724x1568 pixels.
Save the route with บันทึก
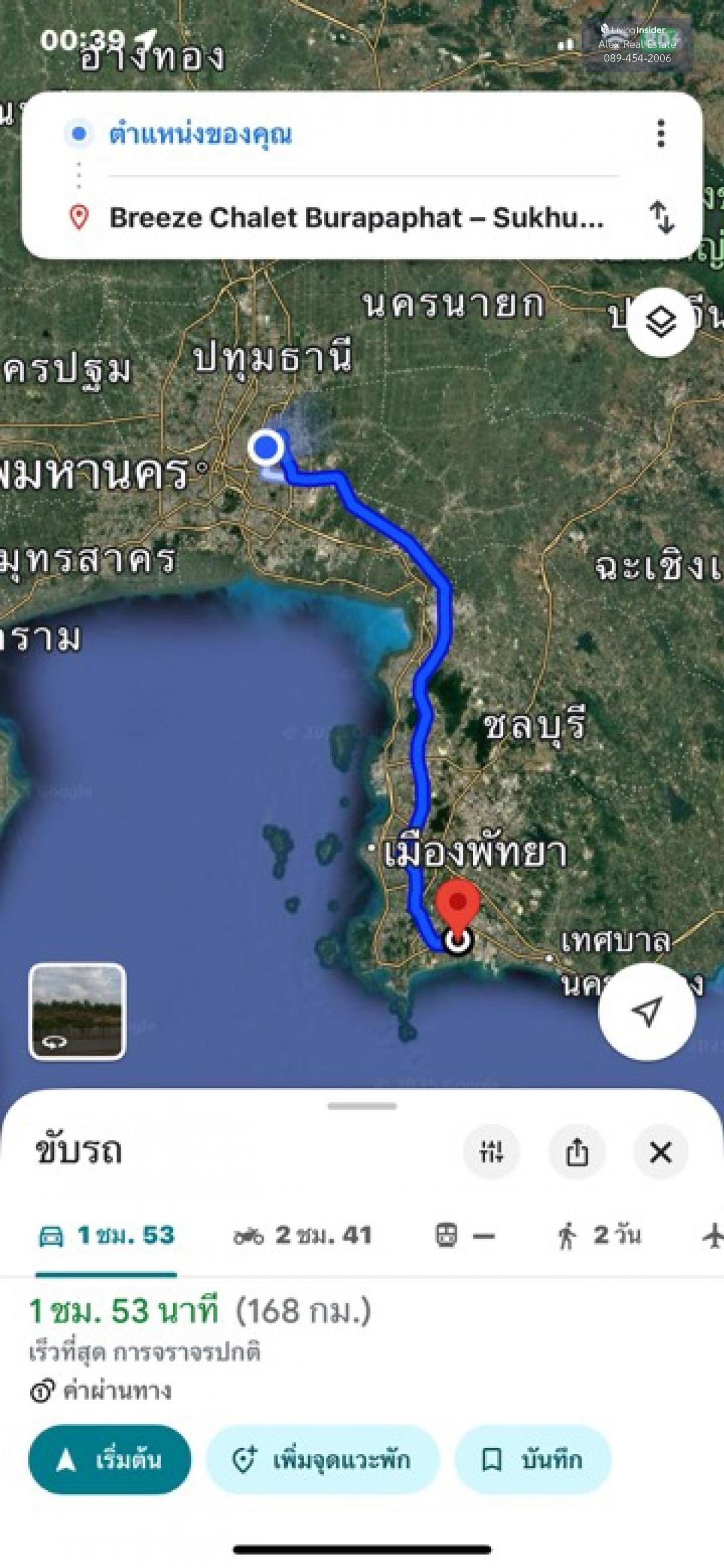pos(533,1459)
